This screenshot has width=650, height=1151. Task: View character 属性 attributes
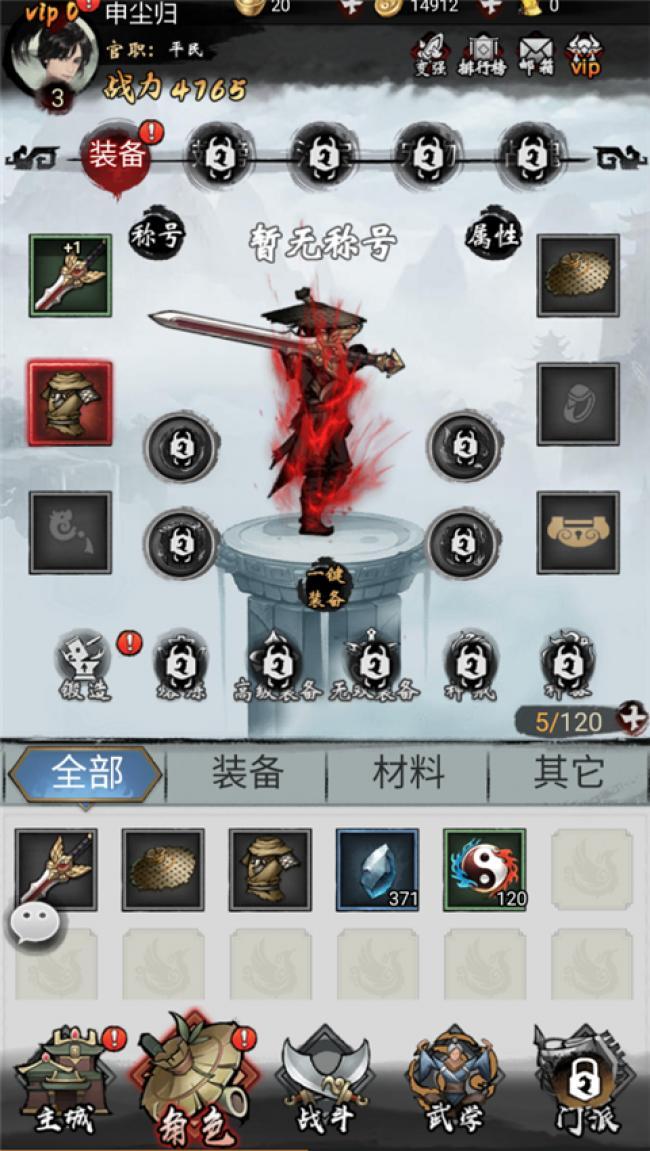click(x=494, y=237)
